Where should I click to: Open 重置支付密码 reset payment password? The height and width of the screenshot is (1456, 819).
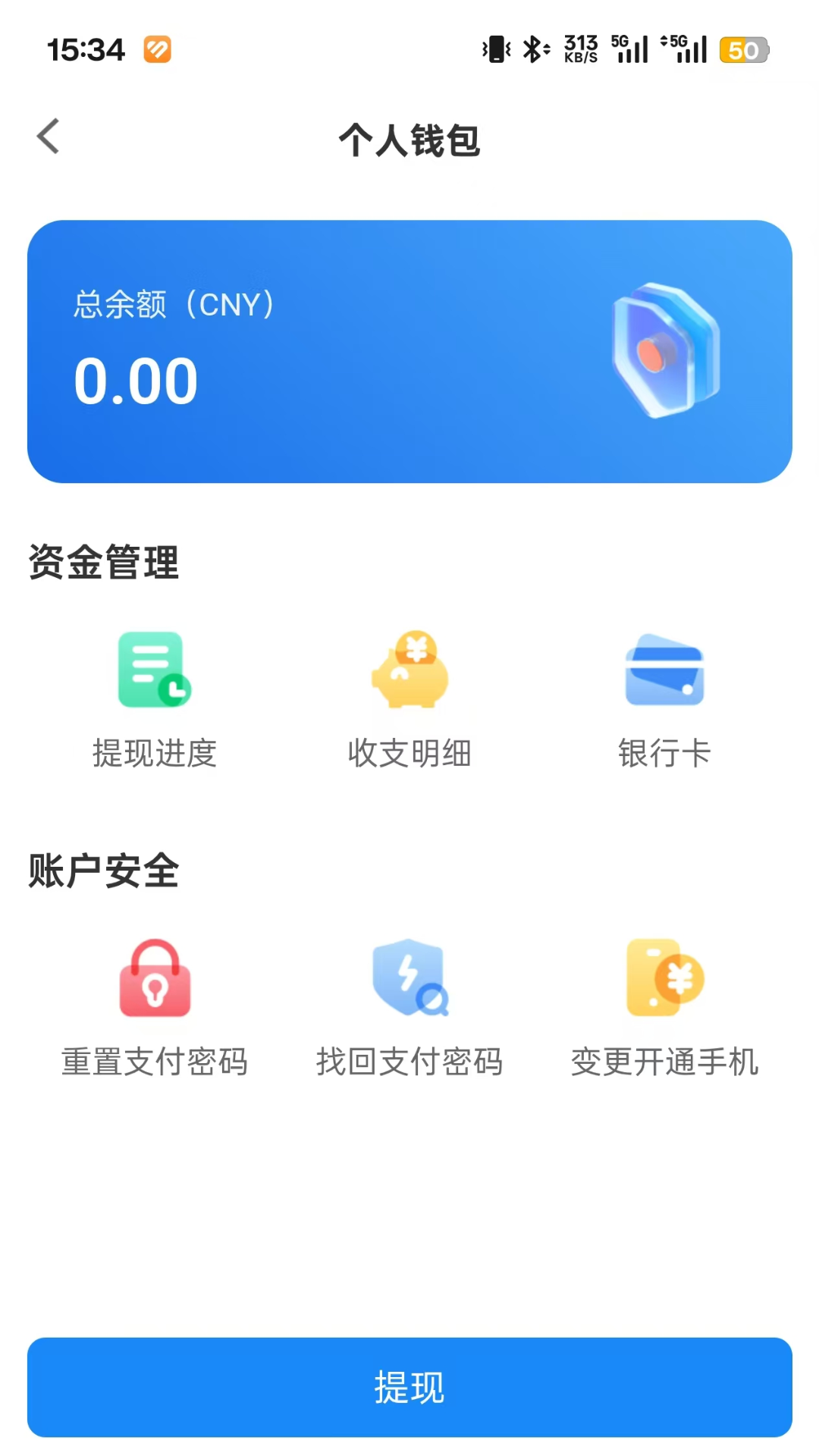pos(154,1062)
